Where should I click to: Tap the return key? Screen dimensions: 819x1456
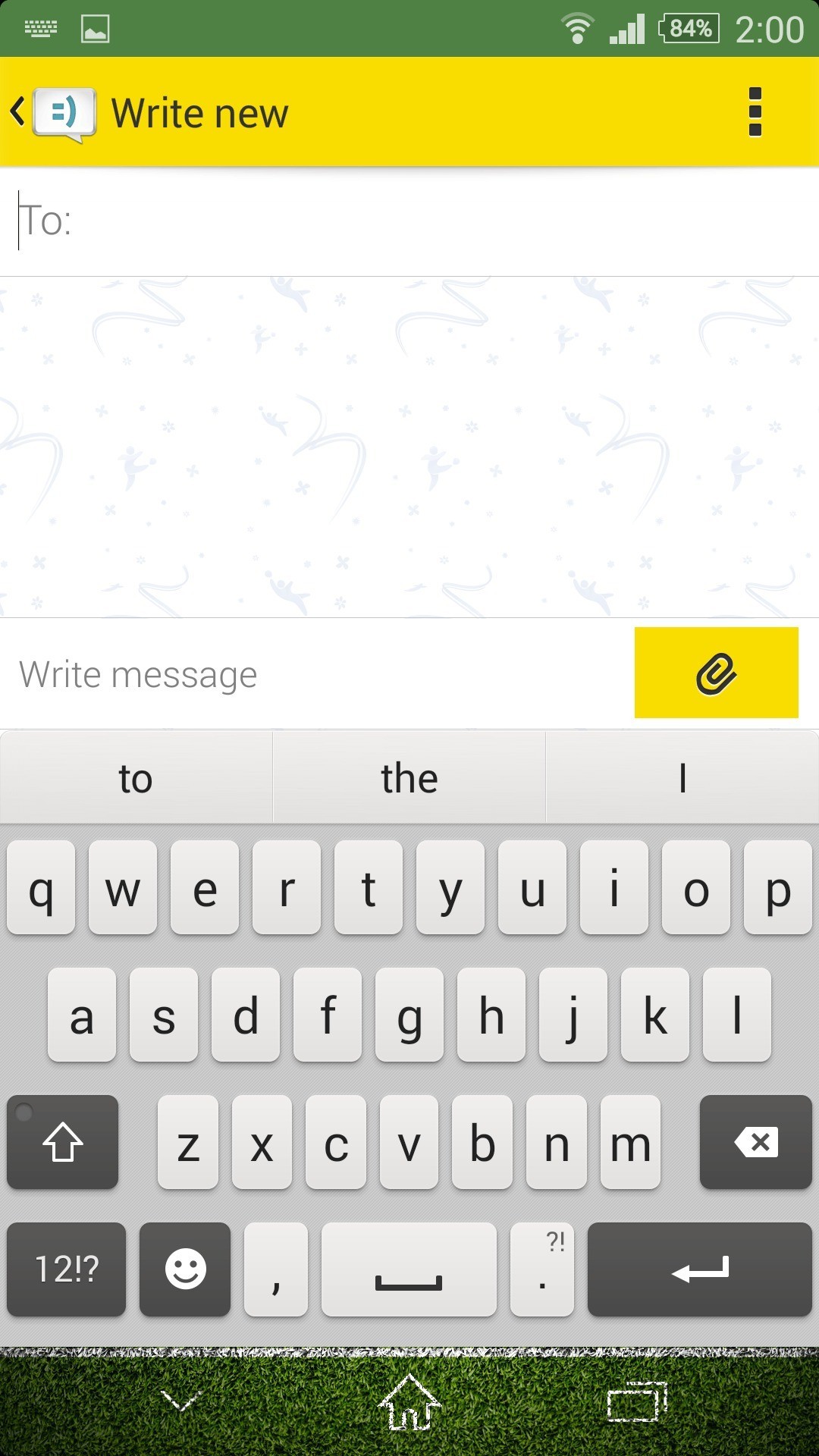(699, 1269)
